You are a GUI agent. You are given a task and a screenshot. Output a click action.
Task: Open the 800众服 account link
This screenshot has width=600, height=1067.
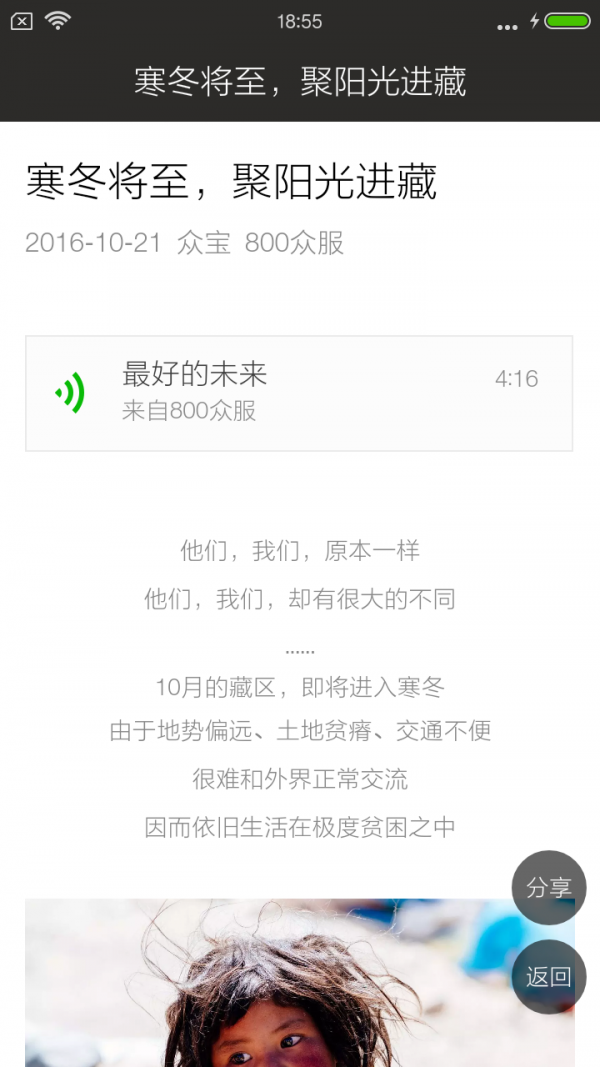tap(294, 242)
